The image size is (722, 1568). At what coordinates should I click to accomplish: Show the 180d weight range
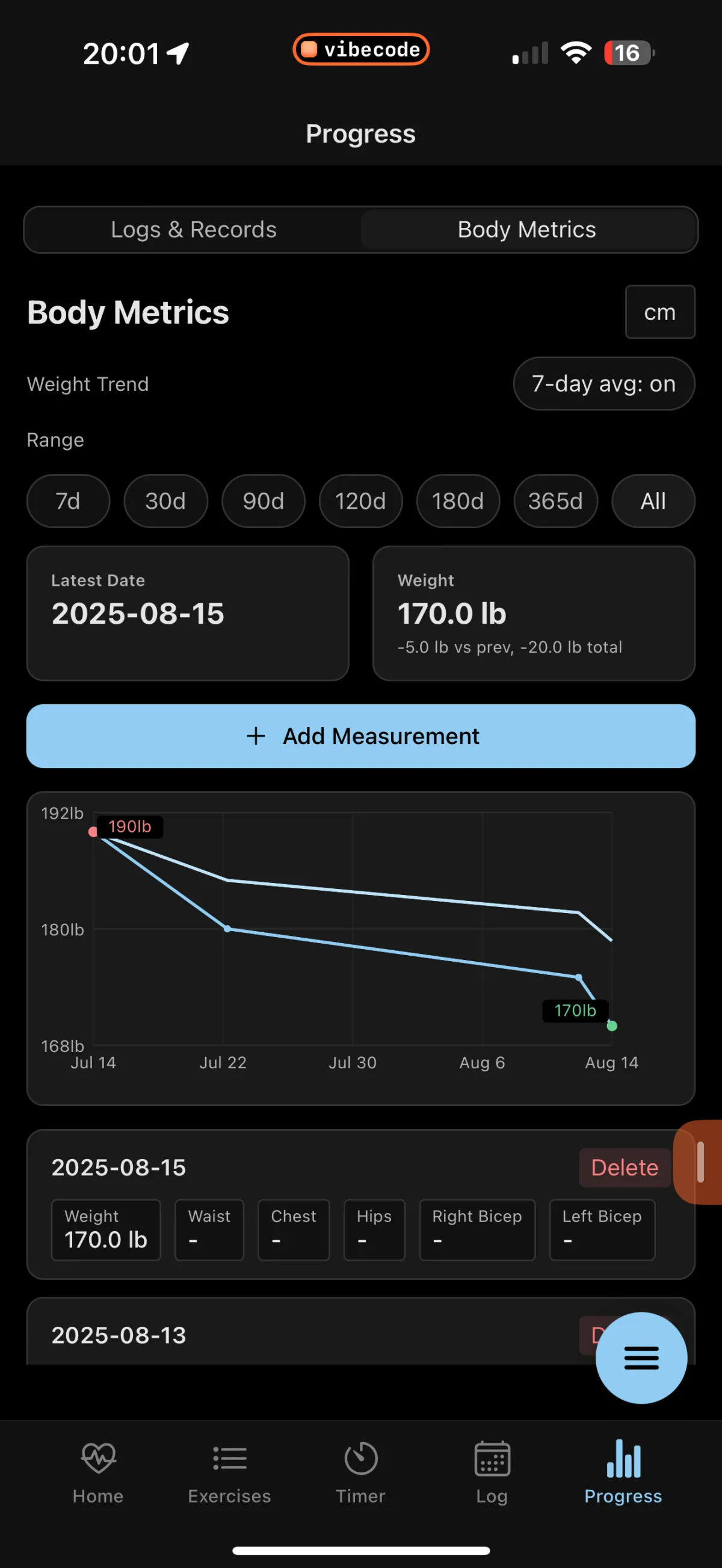458,501
